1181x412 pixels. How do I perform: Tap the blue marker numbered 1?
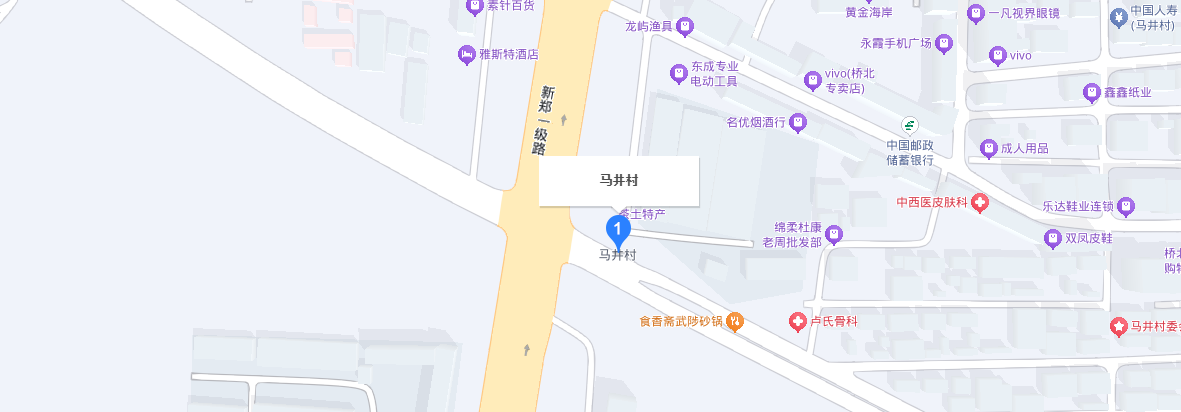click(x=618, y=230)
